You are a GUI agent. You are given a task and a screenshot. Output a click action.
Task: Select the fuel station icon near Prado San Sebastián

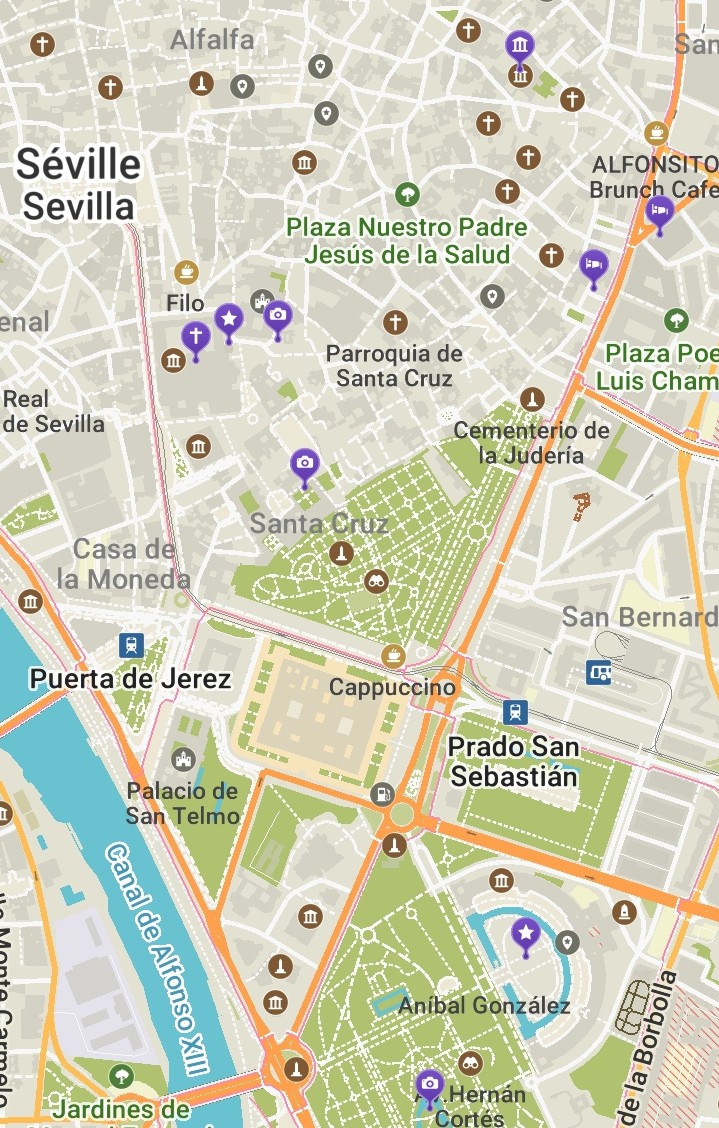pyautogui.click(x=381, y=795)
